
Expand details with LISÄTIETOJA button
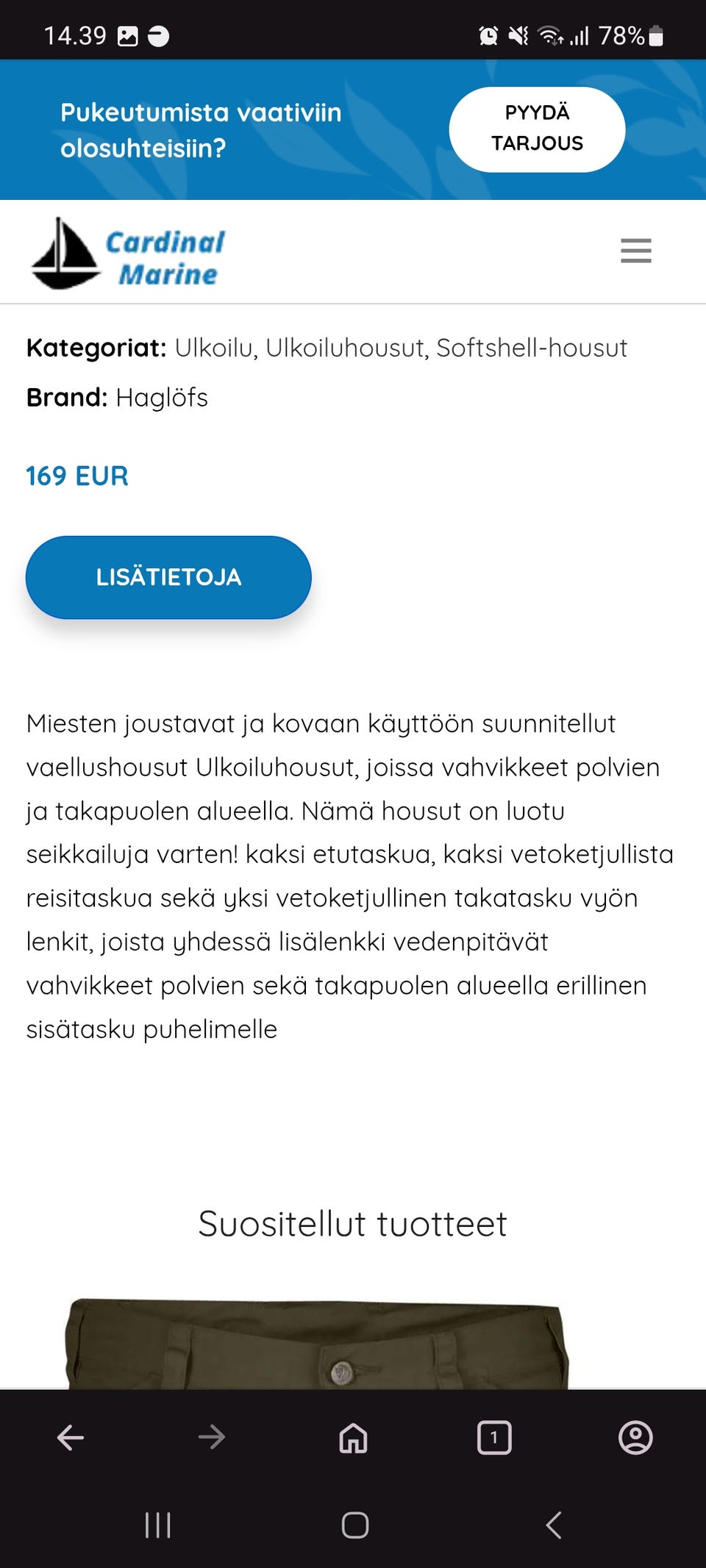pos(168,577)
